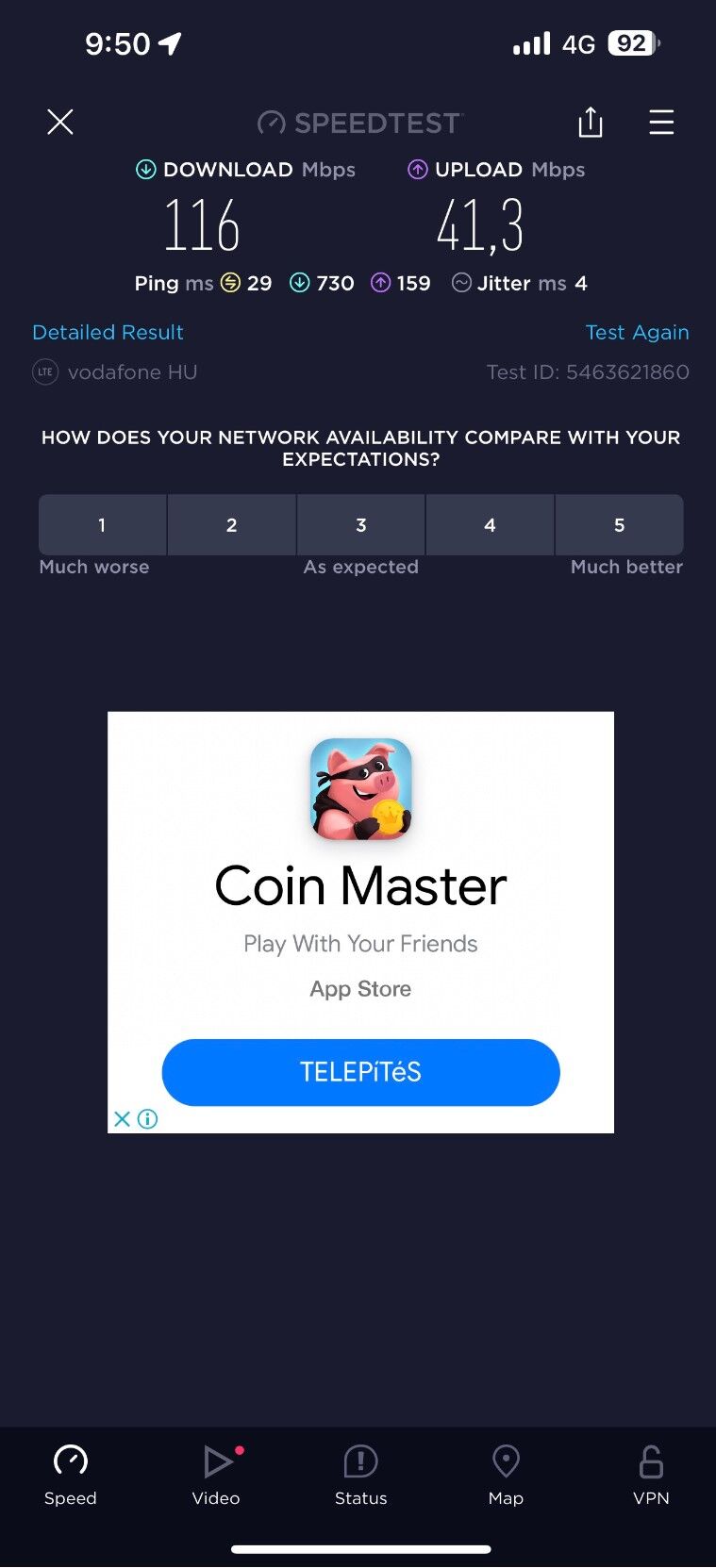Rate network availability as 1
Image resolution: width=716 pixels, height=1568 pixels.
103,525
